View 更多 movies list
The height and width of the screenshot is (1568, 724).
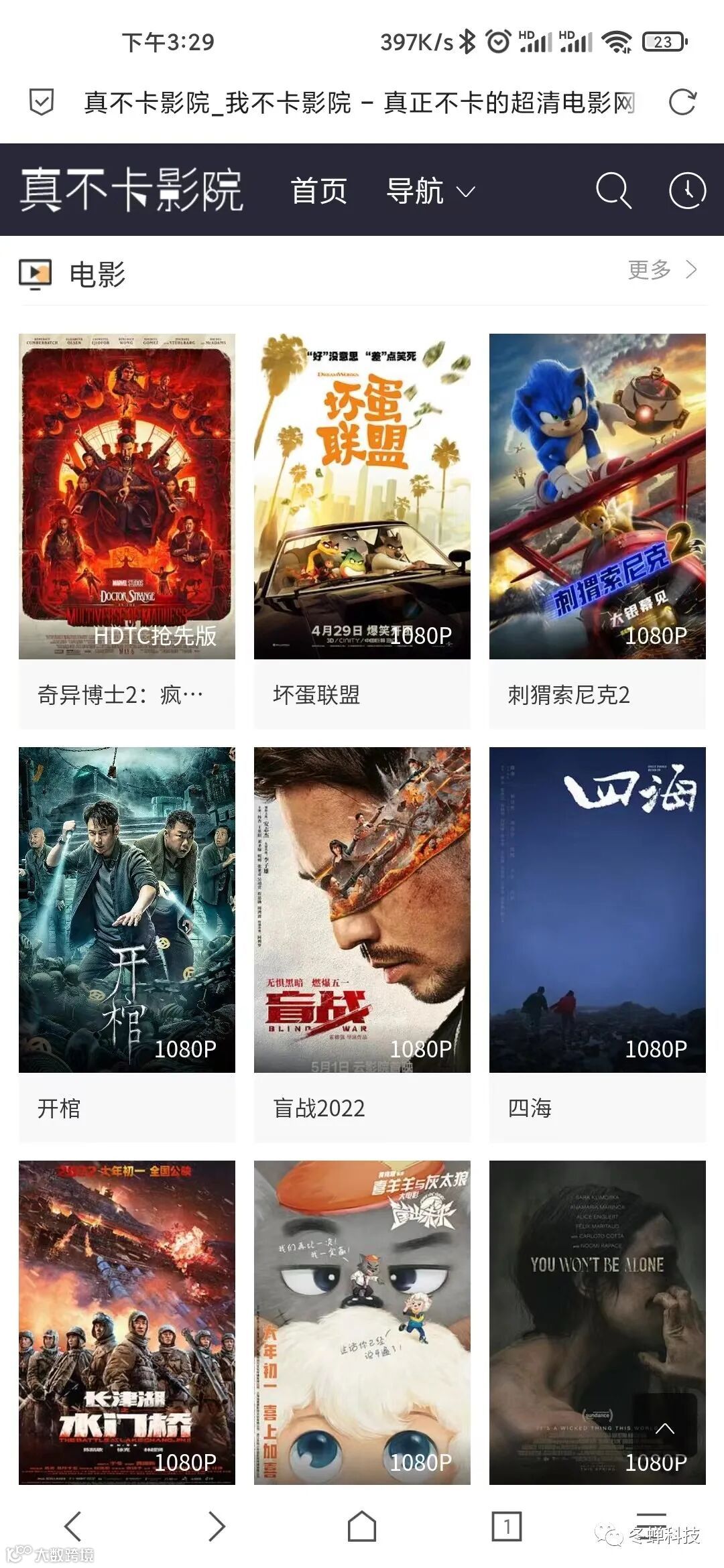[x=662, y=270]
